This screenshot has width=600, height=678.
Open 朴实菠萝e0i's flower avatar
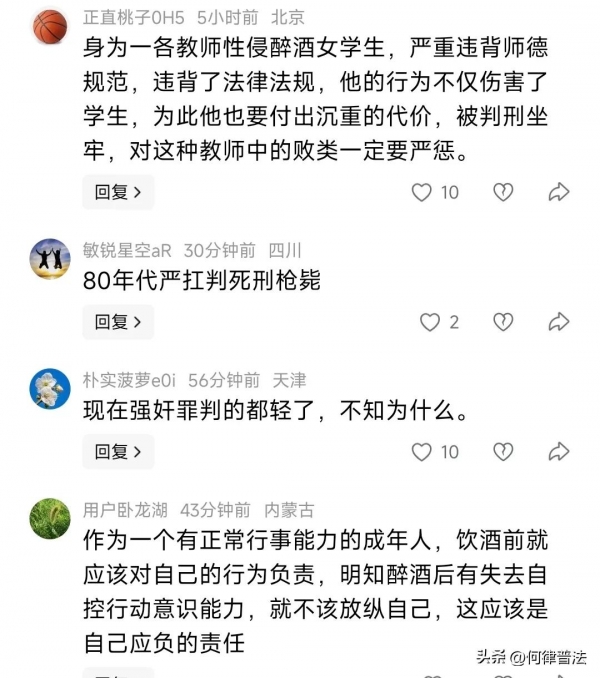point(50,388)
